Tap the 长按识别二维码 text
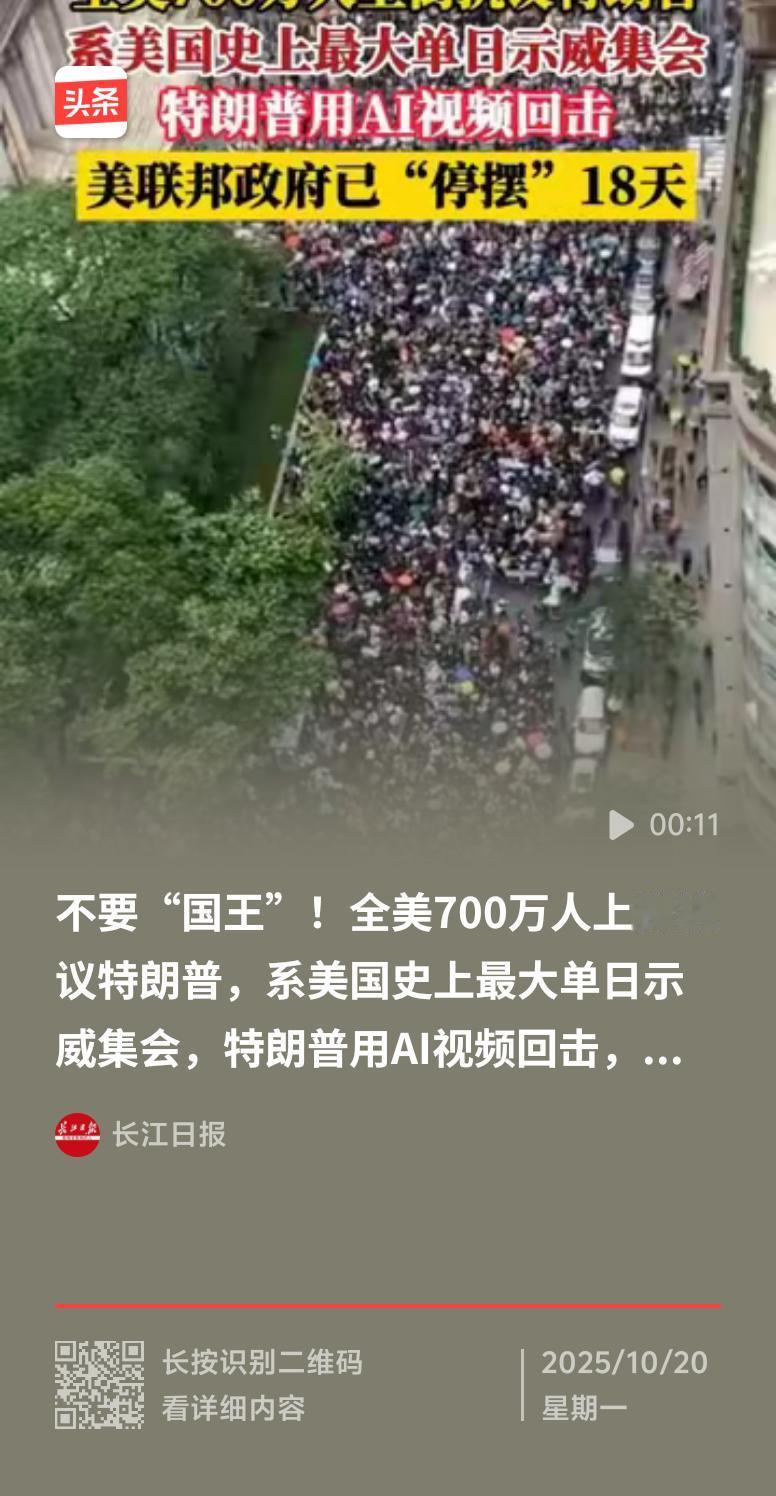 click(x=263, y=1362)
